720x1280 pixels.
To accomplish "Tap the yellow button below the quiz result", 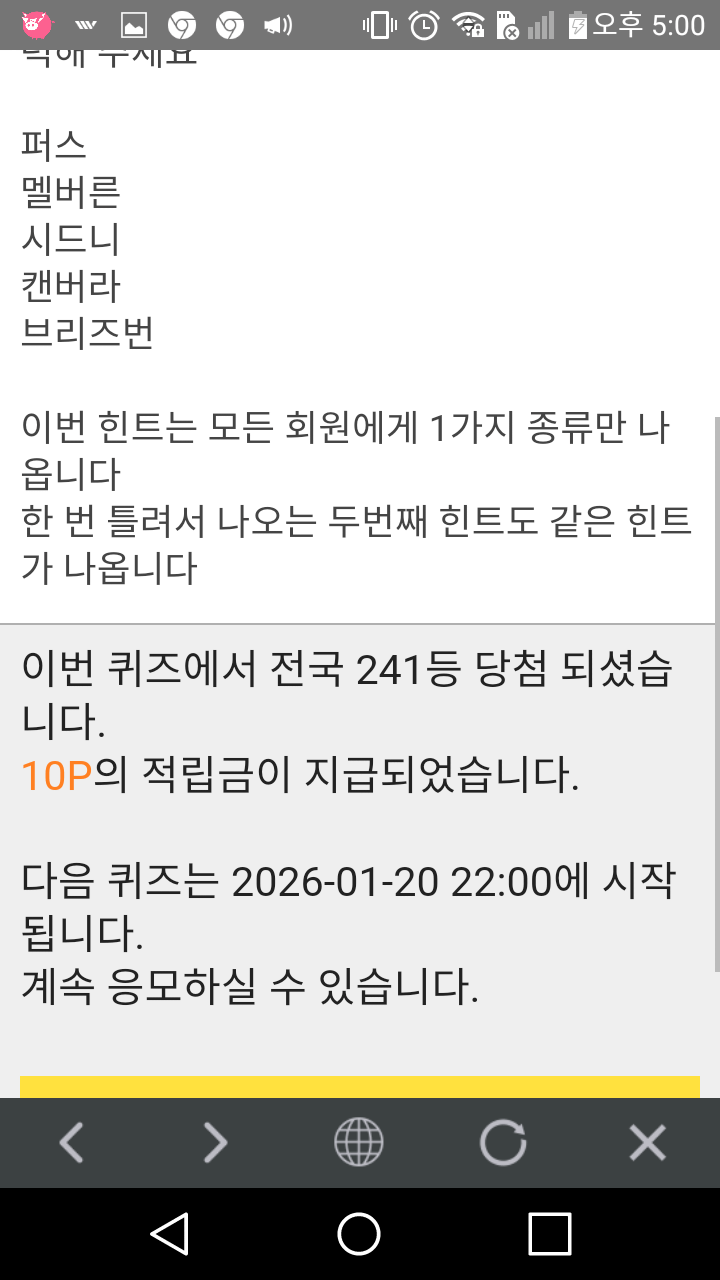I will click(360, 1087).
